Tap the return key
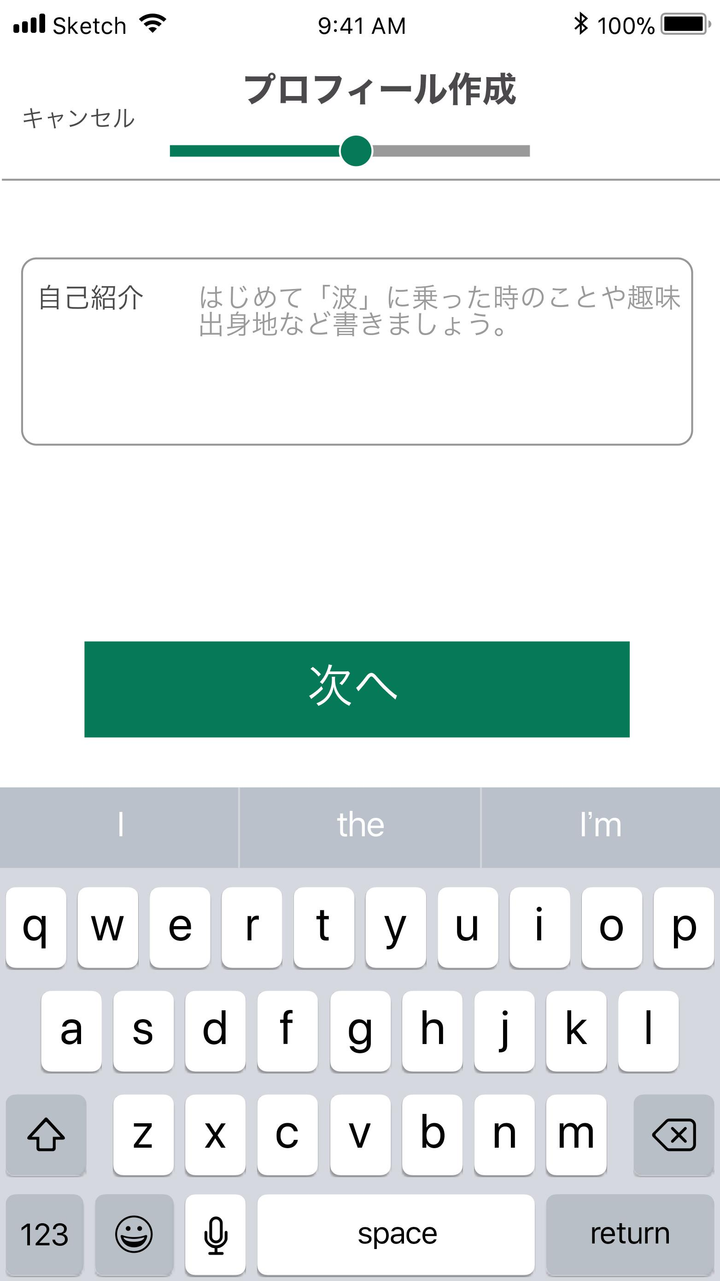 629,1235
